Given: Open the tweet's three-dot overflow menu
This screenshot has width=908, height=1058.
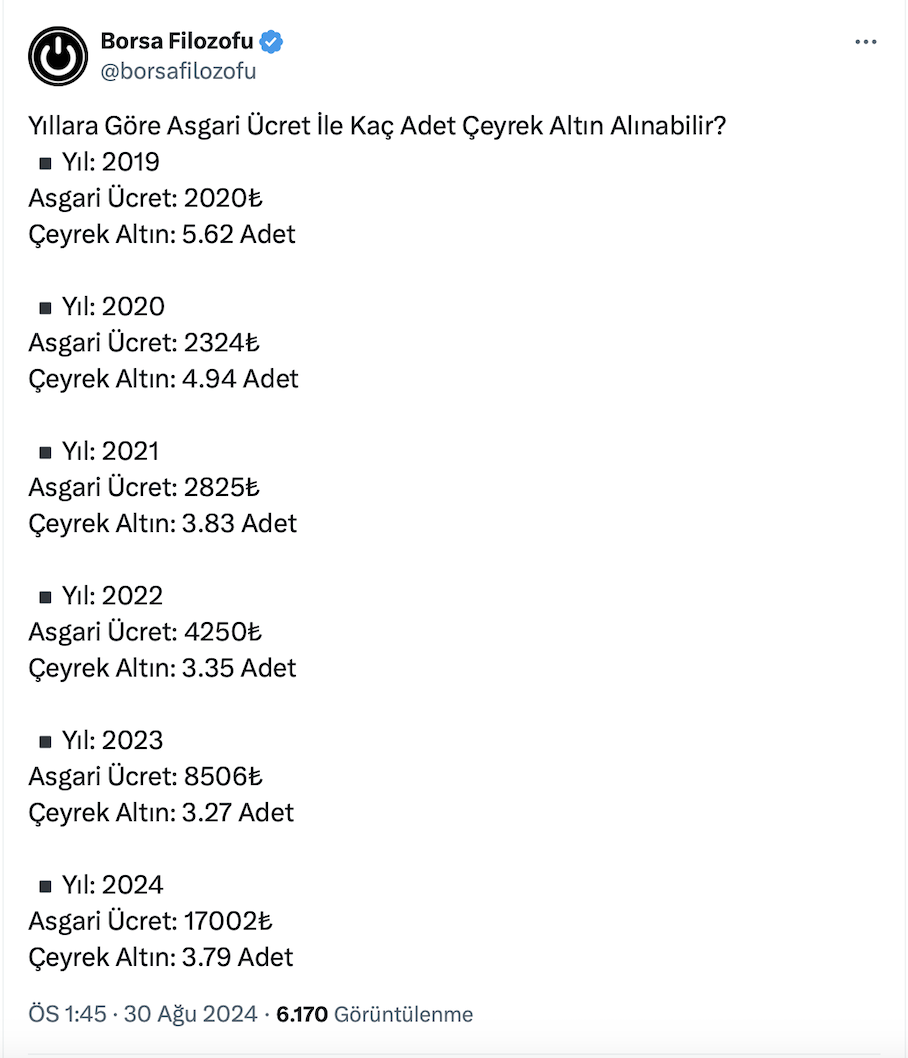Looking at the screenshot, I should (866, 42).
